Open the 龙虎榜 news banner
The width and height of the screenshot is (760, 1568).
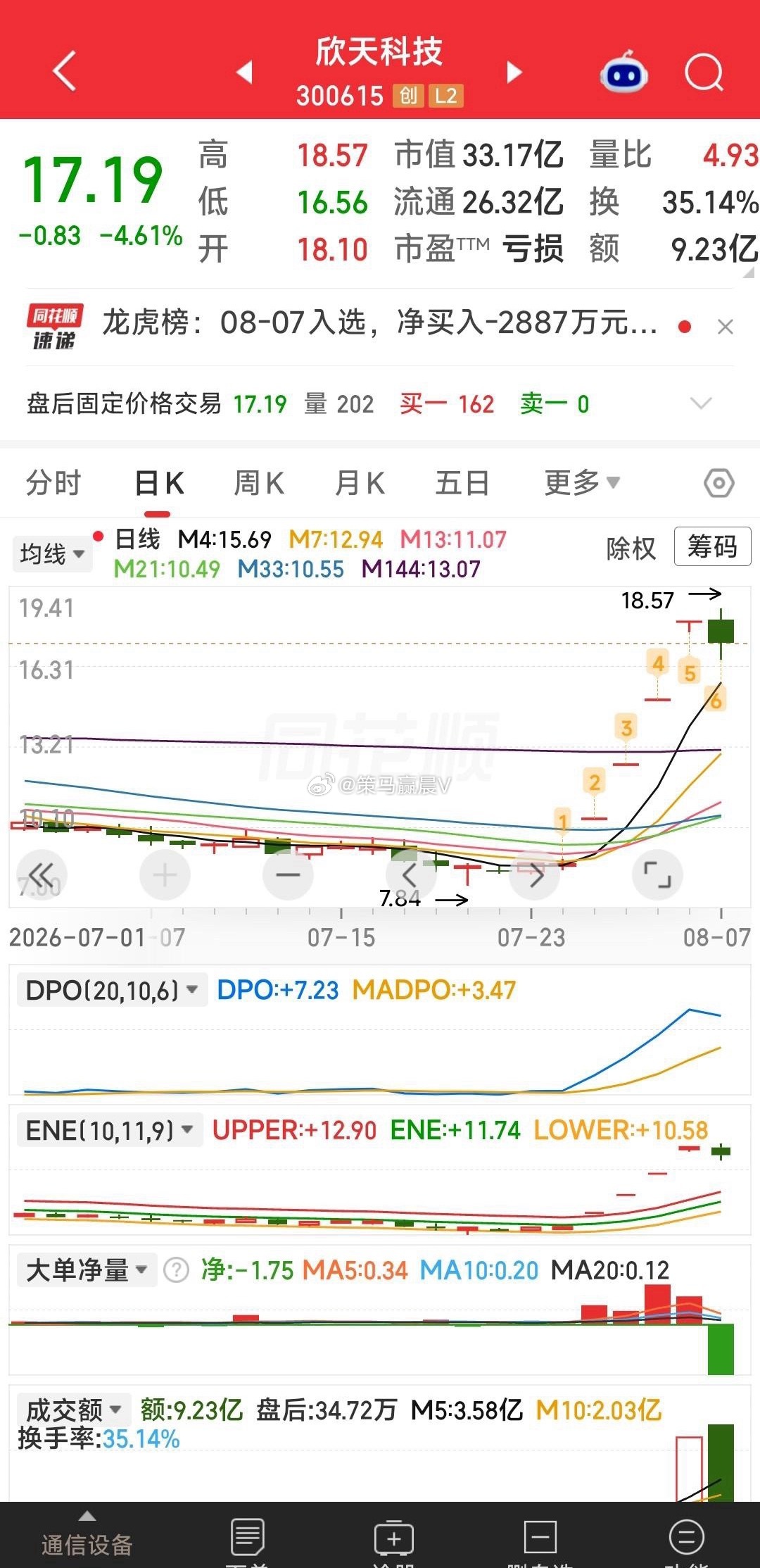point(380,324)
